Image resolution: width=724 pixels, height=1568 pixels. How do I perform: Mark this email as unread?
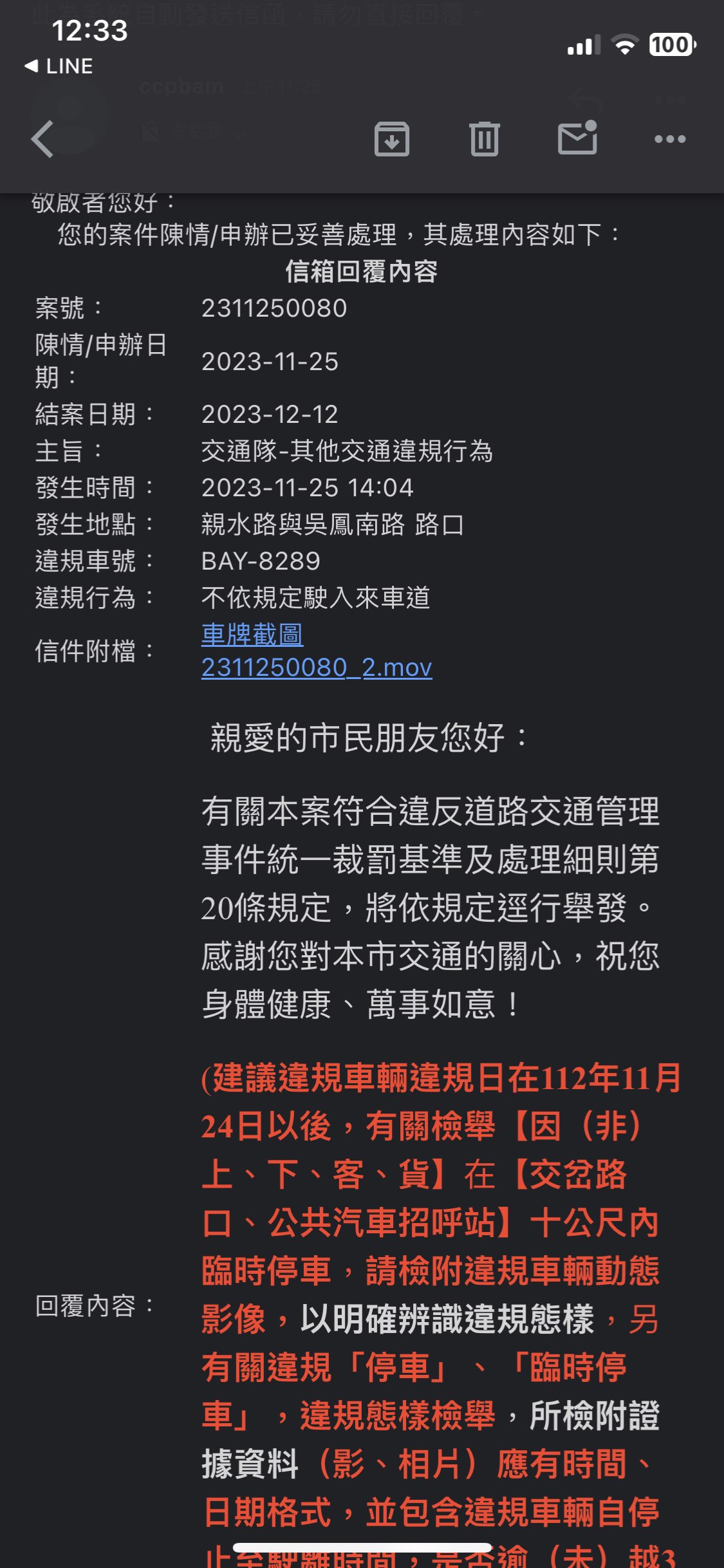coord(577,137)
